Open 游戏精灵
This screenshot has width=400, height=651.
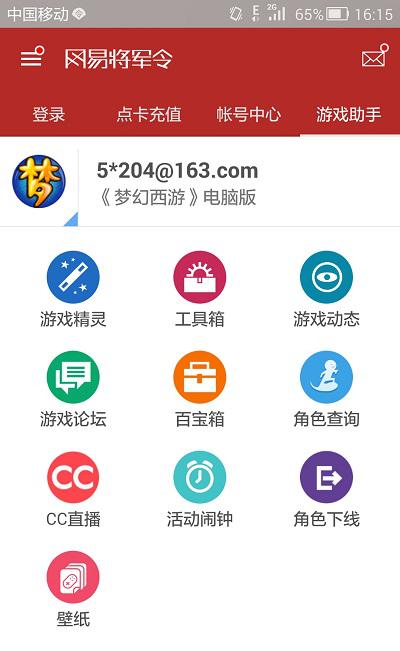click(x=73, y=289)
